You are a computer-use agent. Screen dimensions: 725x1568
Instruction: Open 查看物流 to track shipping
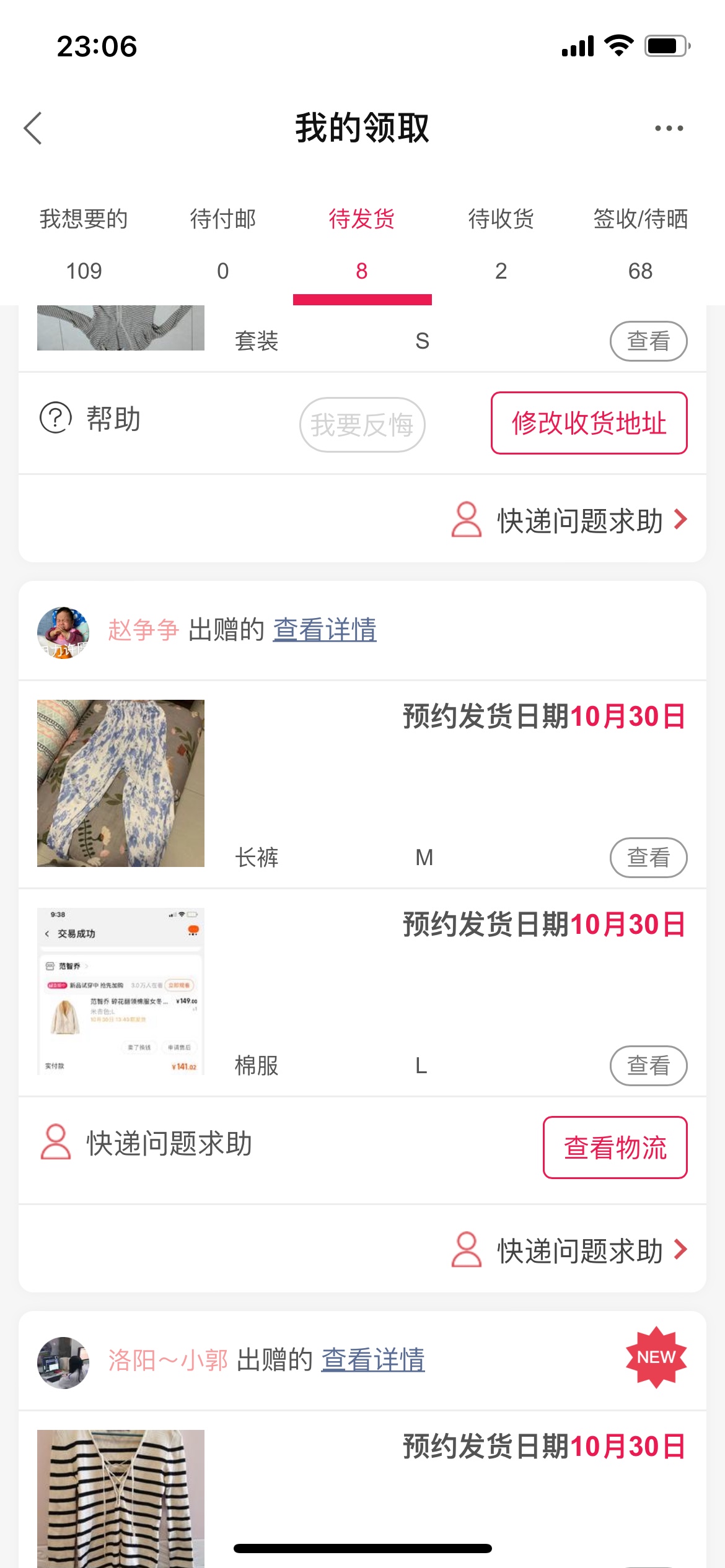pyautogui.click(x=615, y=1148)
